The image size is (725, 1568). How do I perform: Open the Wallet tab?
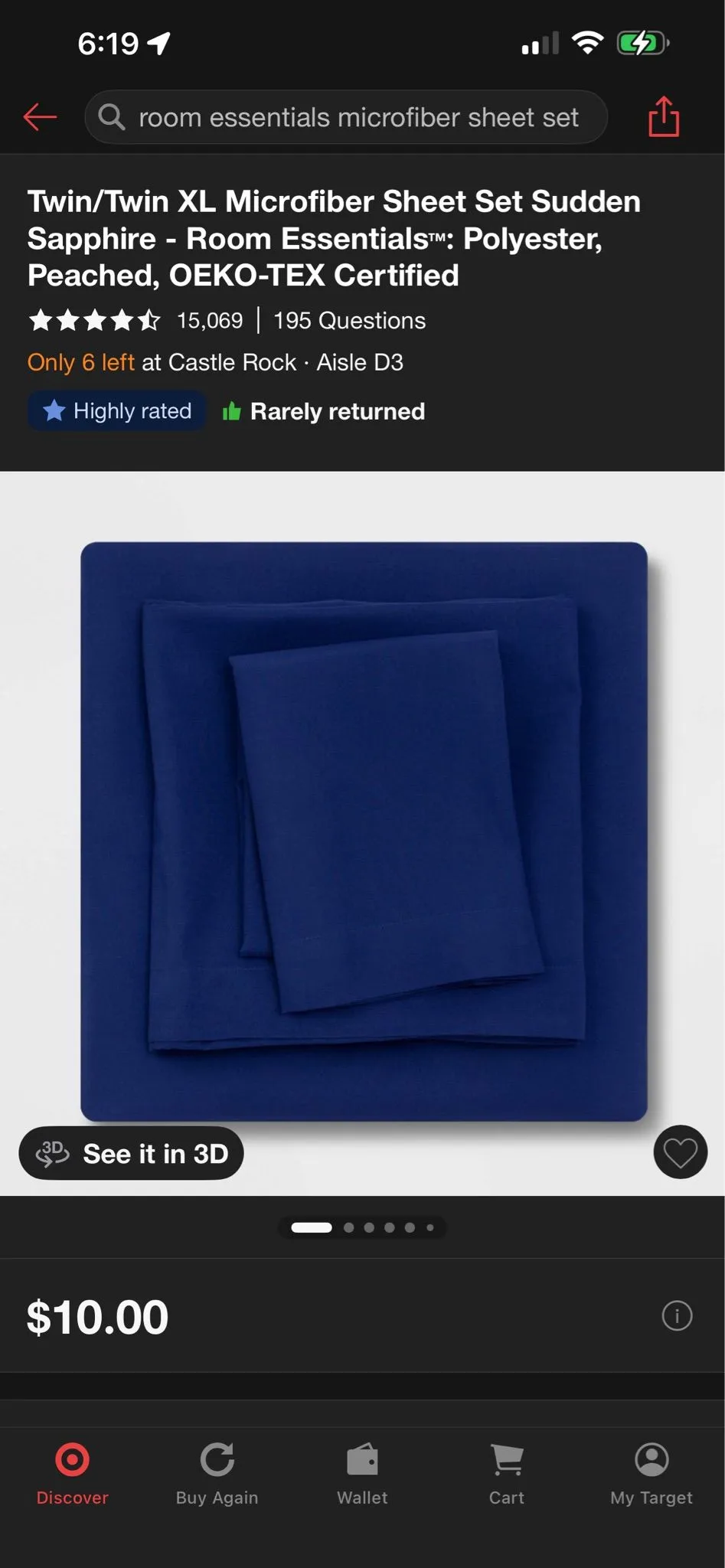[362, 1475]
